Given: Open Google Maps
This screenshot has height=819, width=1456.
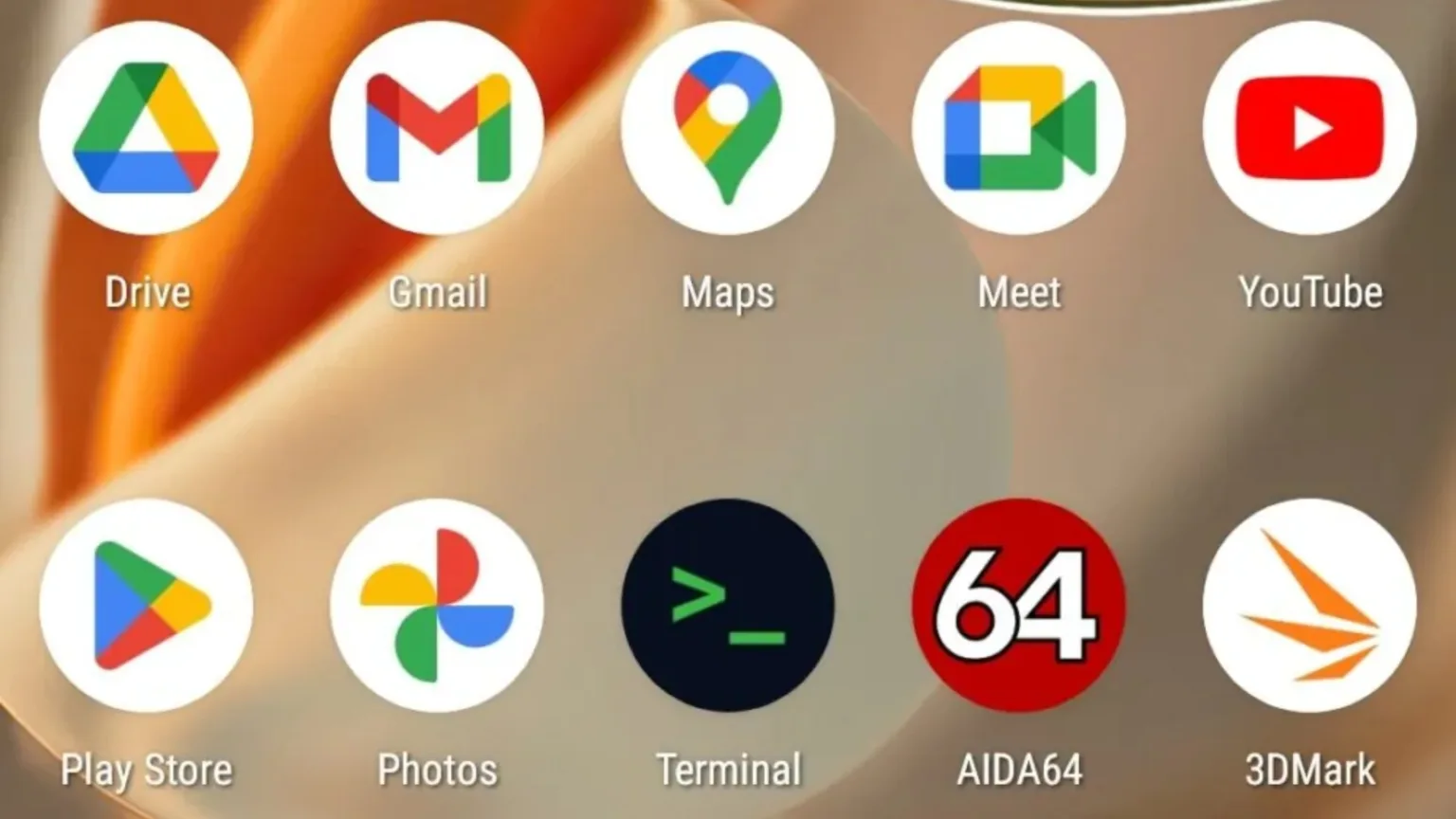Looking at the screenshot, I should tap(728, 128).
